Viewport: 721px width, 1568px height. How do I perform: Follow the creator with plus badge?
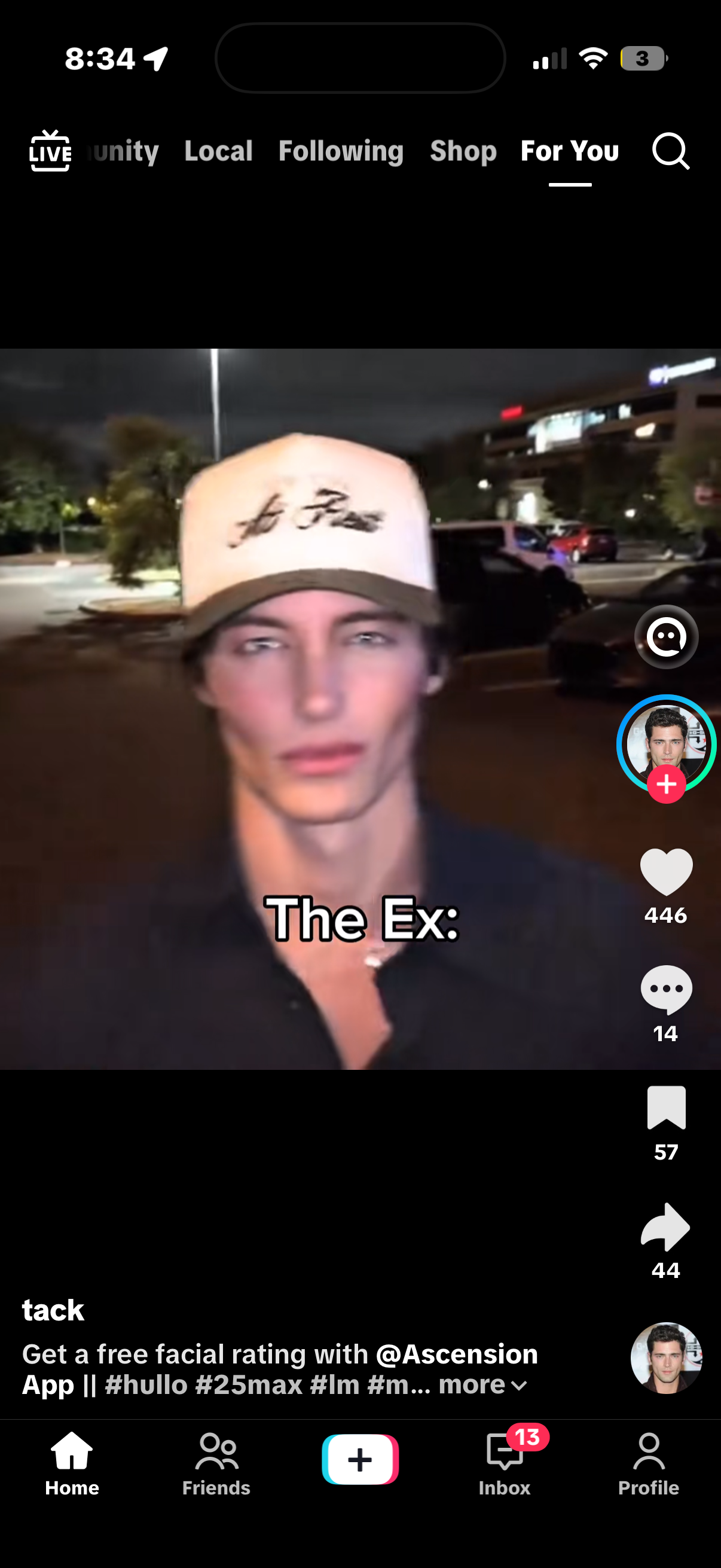(666, 784)
